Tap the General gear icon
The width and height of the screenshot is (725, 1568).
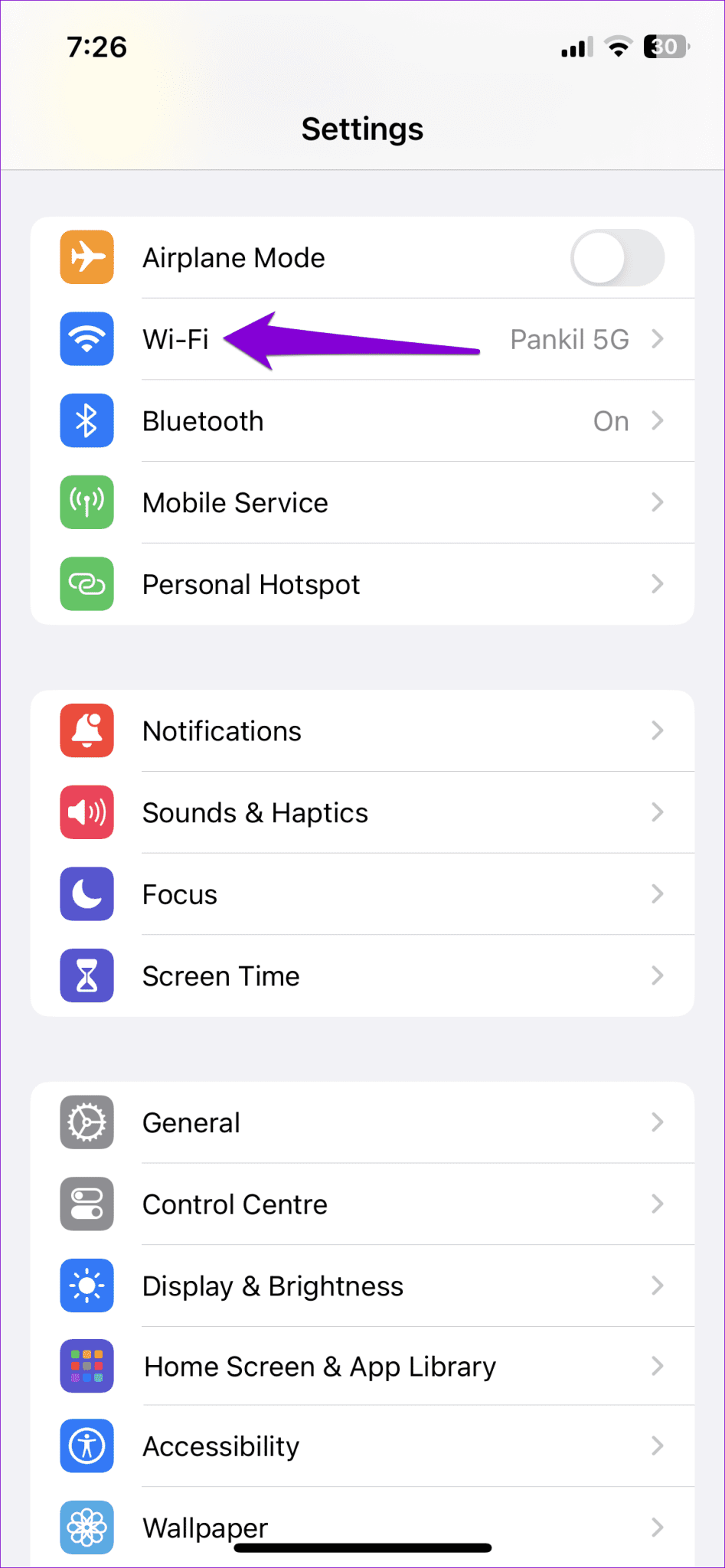tap(87, 1122)
